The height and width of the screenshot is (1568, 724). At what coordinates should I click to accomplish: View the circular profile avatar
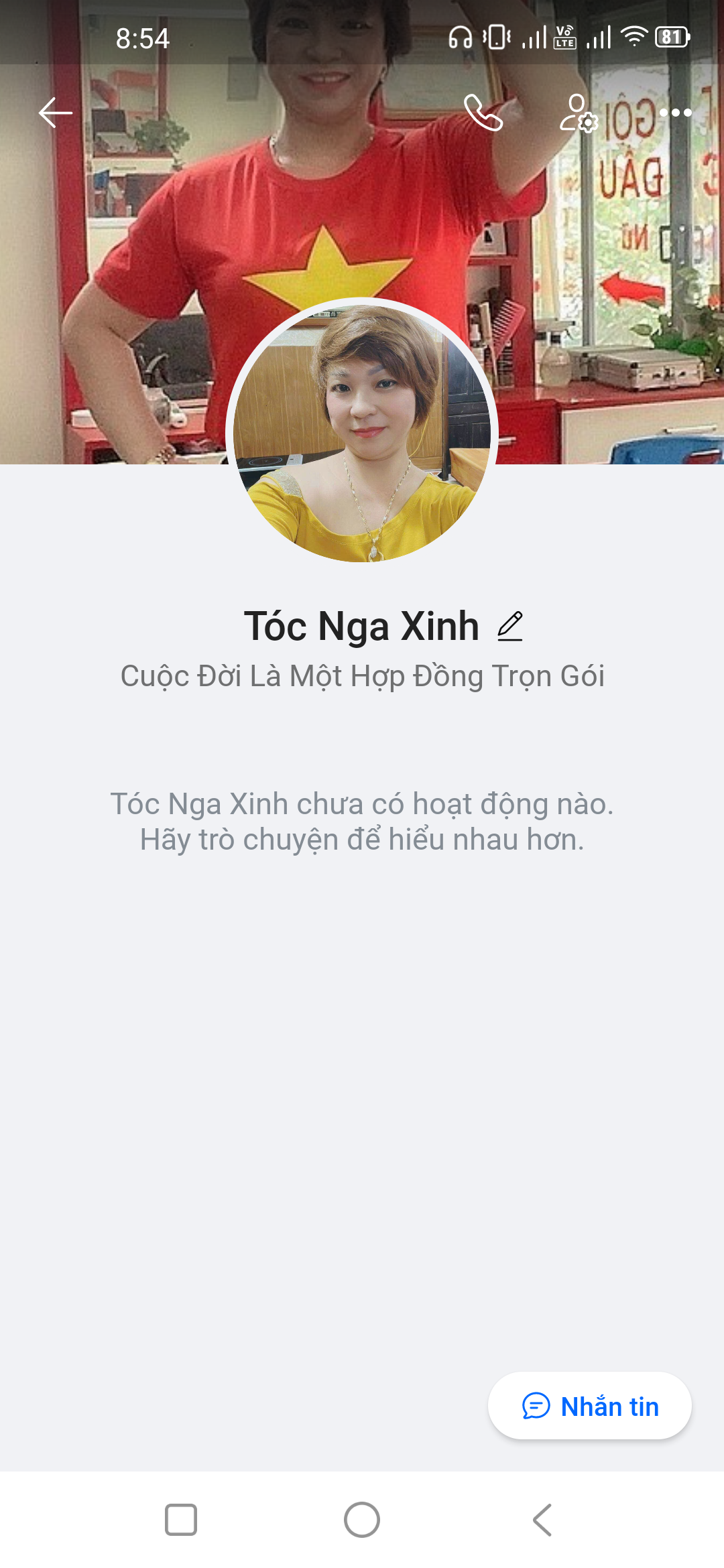(x=362, y=432)
